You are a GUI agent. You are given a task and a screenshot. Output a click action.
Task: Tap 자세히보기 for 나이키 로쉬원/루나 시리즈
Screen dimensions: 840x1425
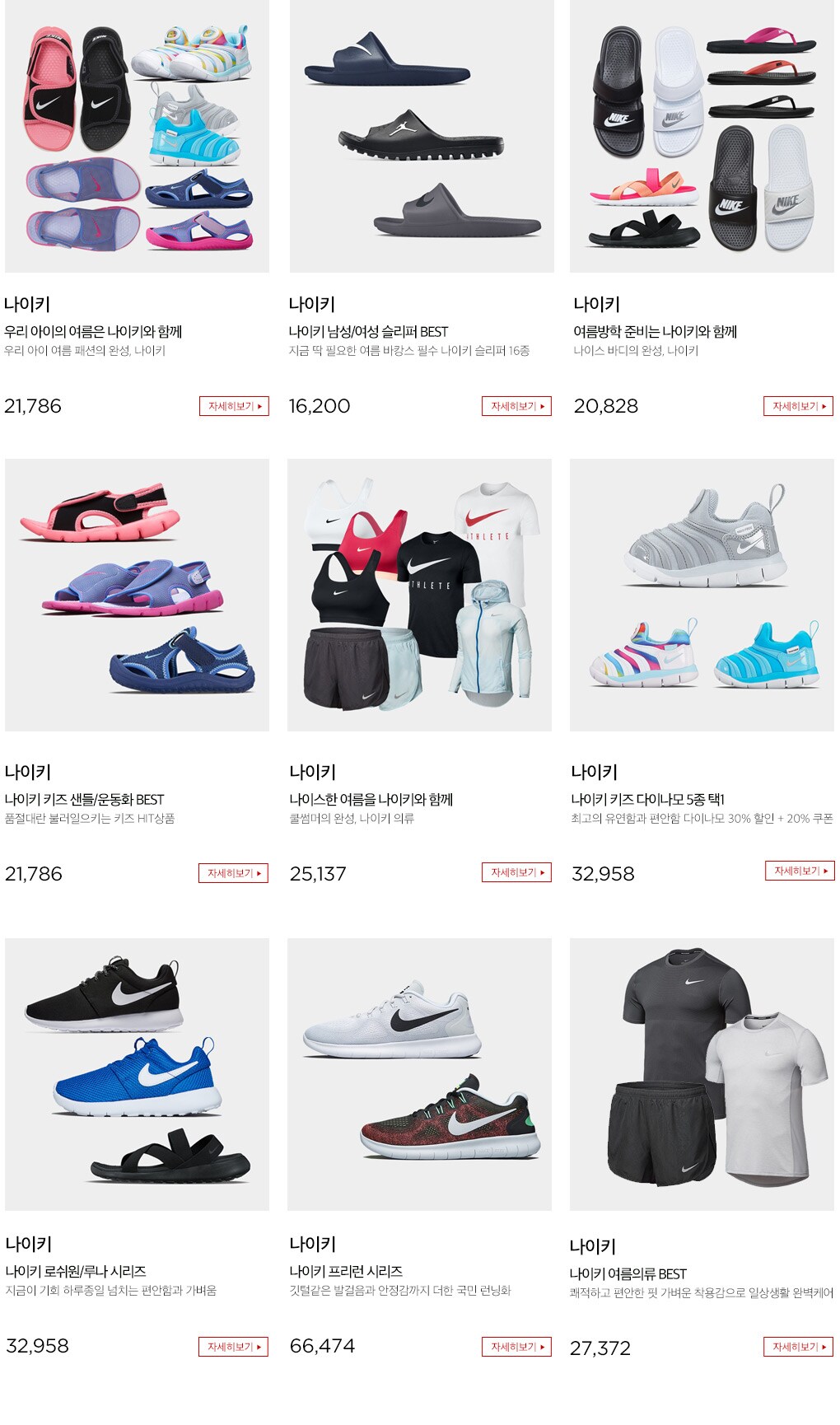coord(233,1347)
